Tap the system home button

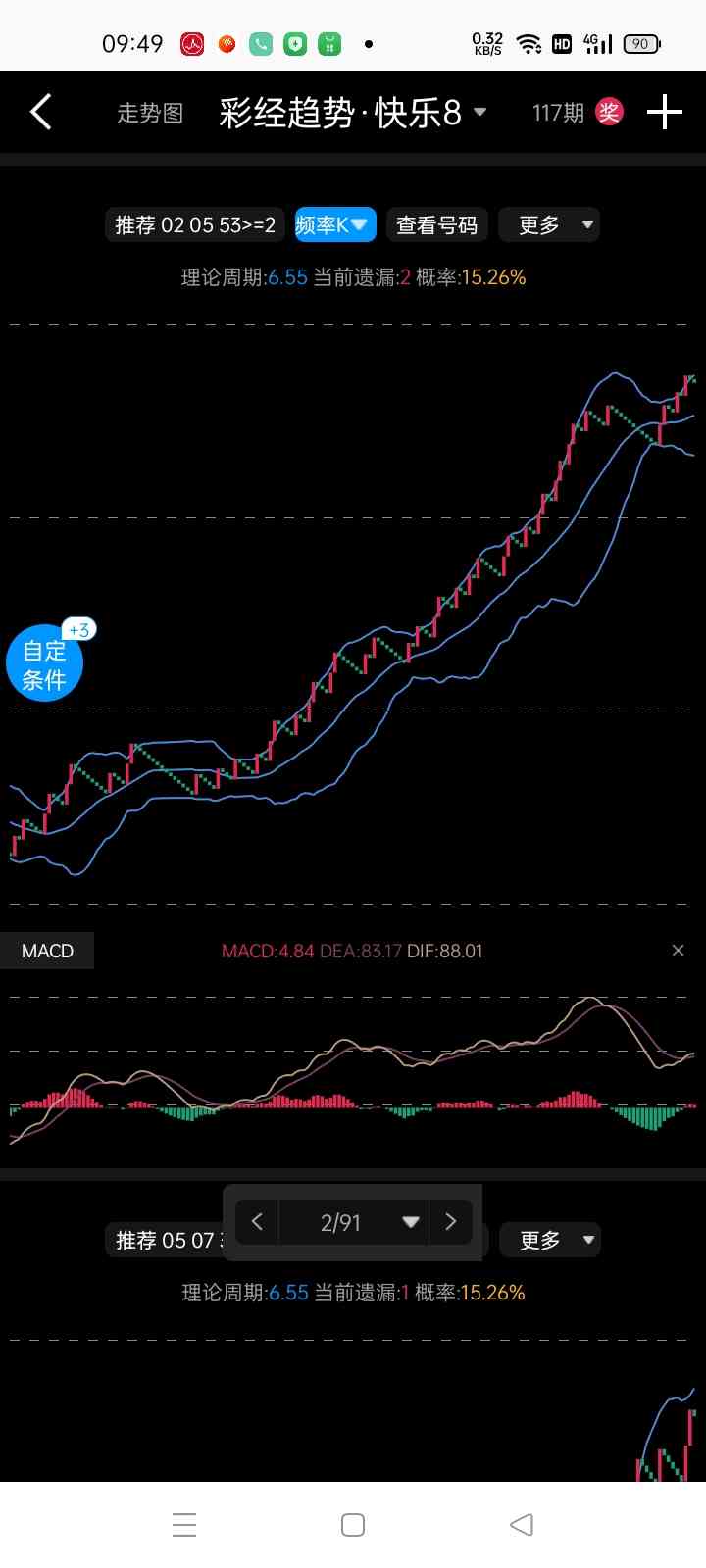click(353, 1525)
